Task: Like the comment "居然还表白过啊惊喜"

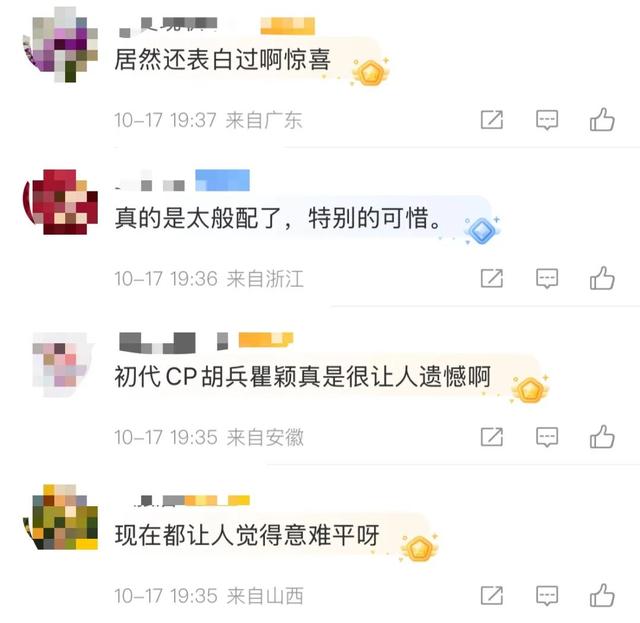Action: (x=602, y=121)
